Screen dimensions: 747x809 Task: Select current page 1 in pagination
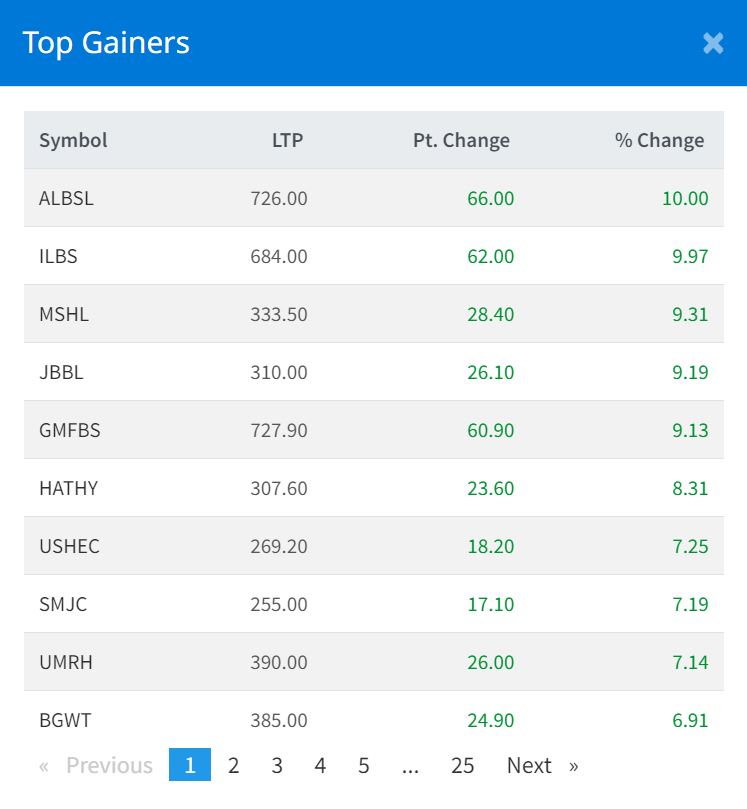click(x=190, y=766)
